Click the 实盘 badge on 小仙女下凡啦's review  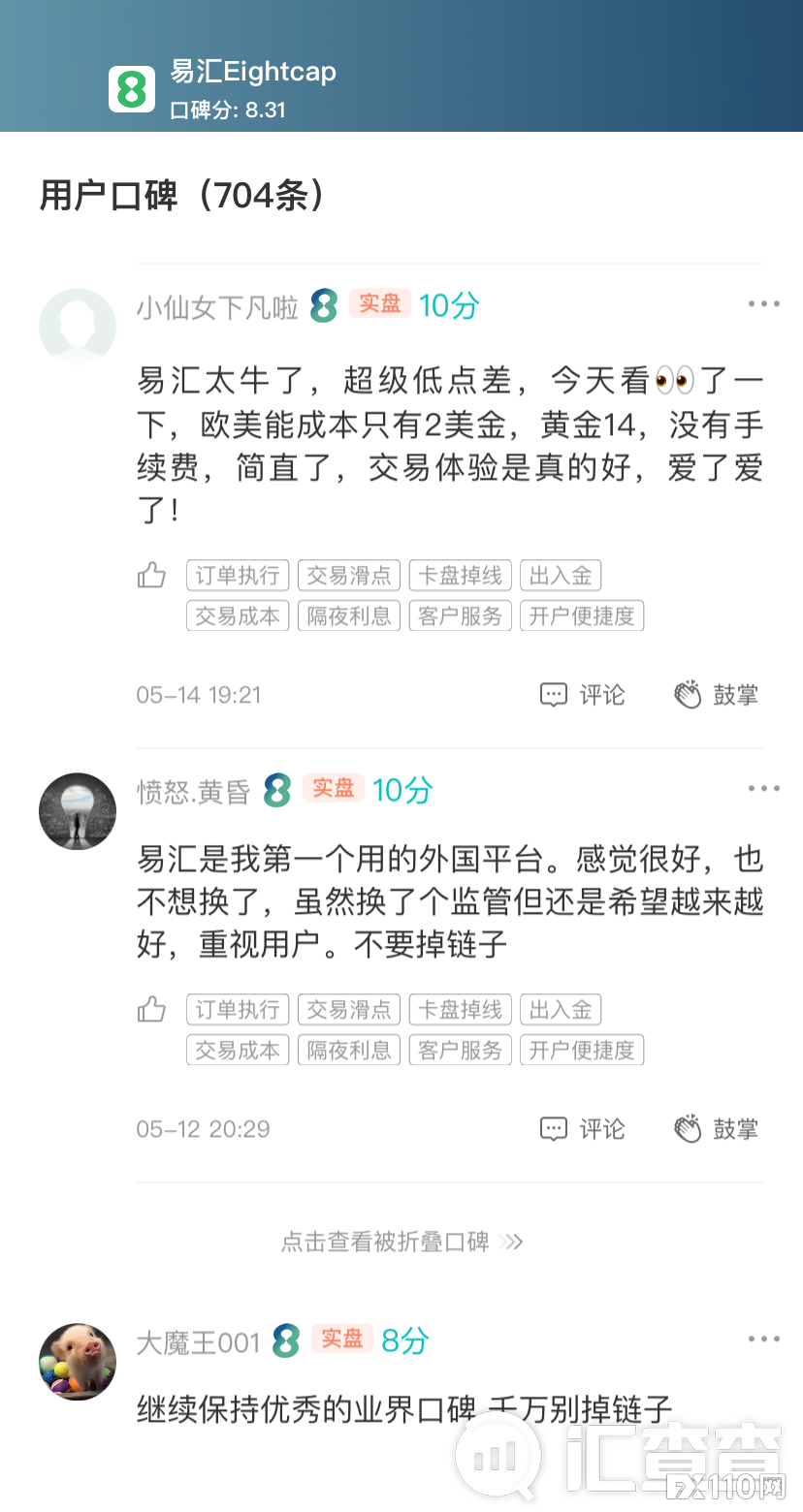[x=378, y=303]
